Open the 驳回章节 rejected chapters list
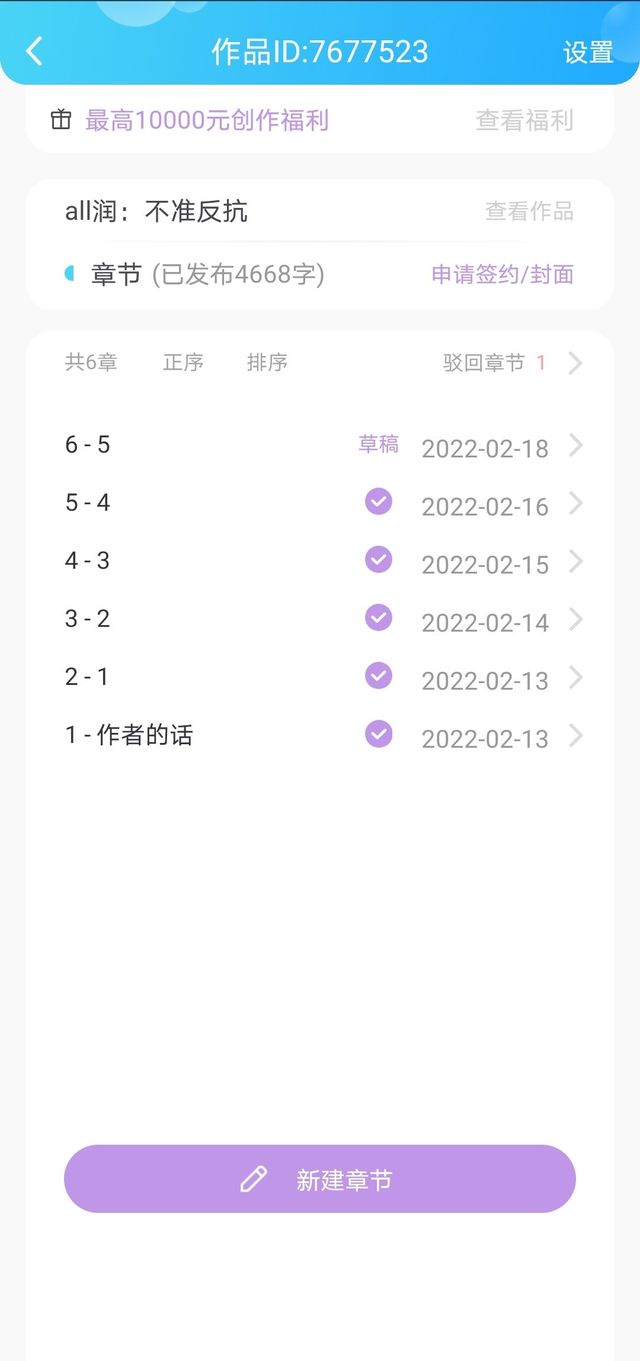Viewport: 640px width, 1361px height. click(x=510, y=363)
